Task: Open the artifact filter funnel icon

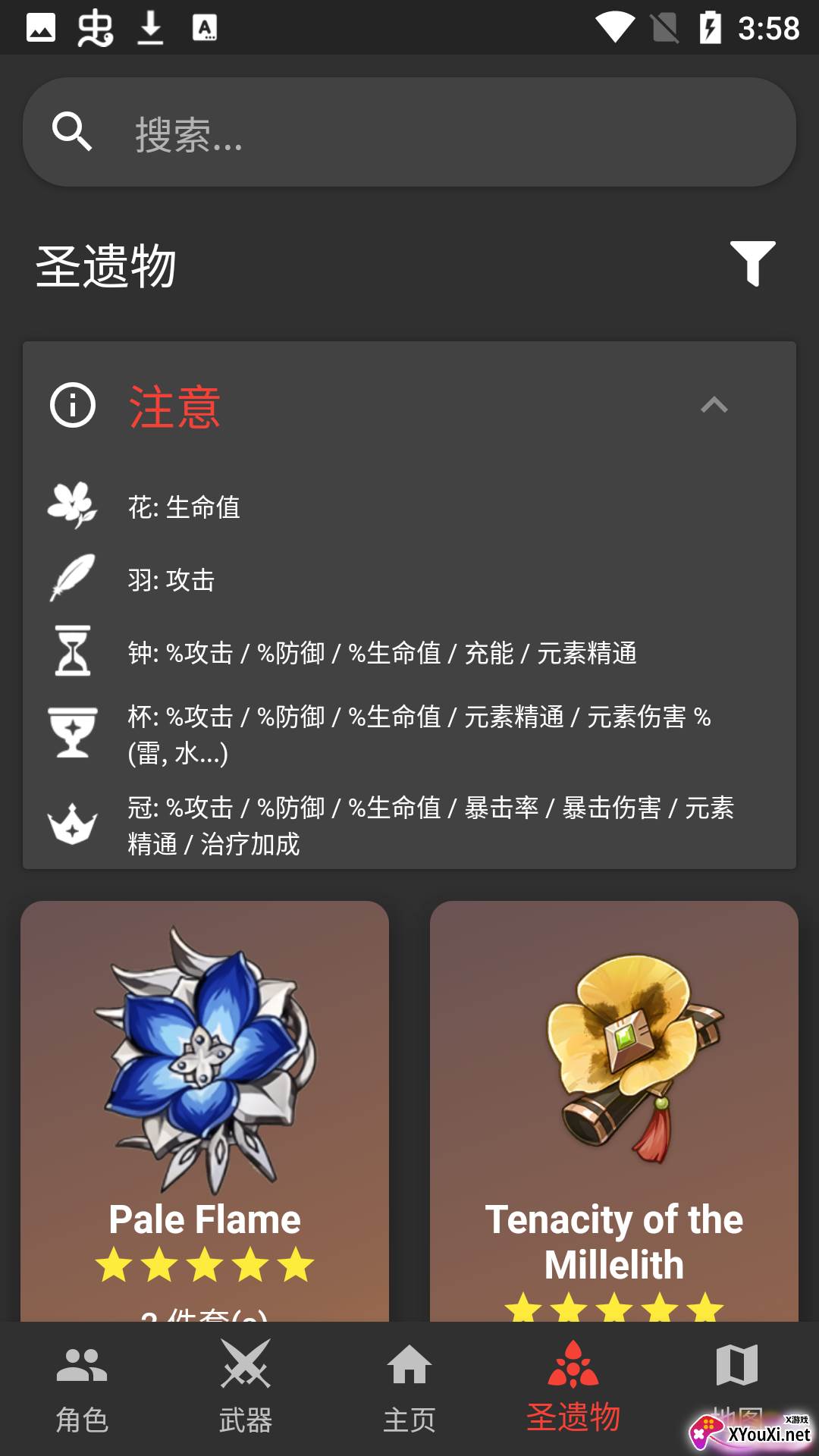Action: 752,263
